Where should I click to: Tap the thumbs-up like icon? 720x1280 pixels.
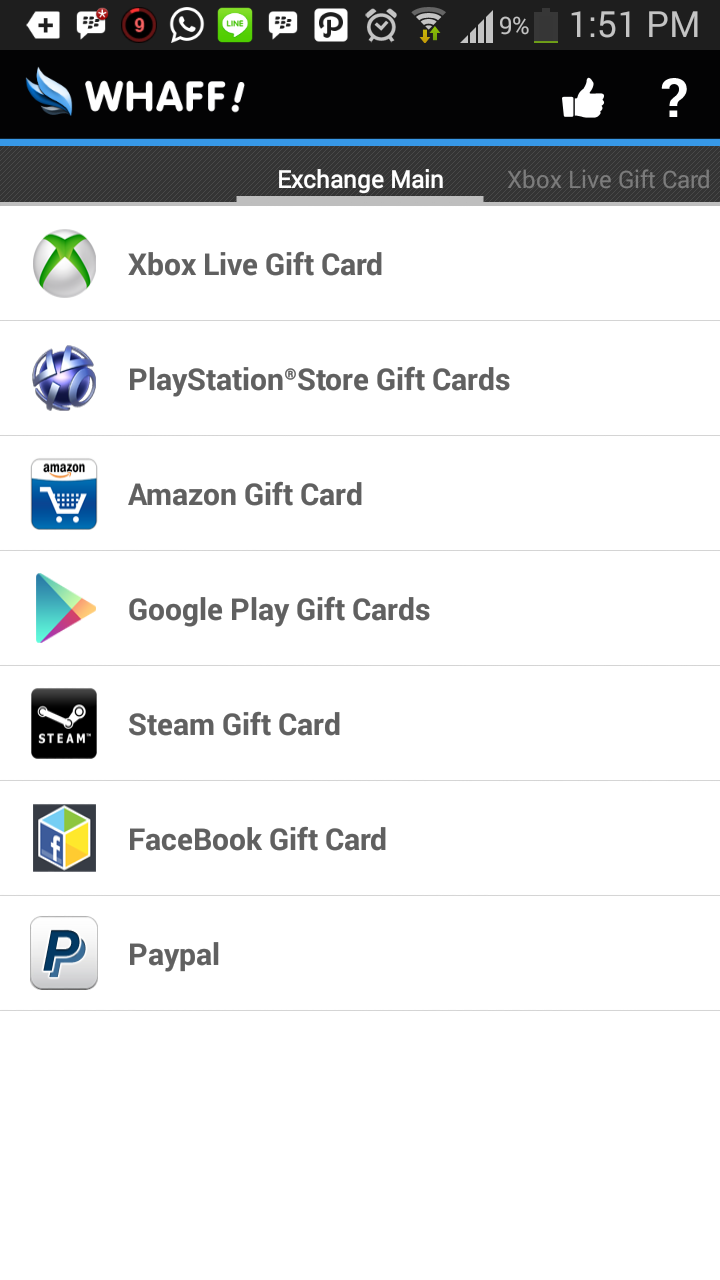coord(583,98)
